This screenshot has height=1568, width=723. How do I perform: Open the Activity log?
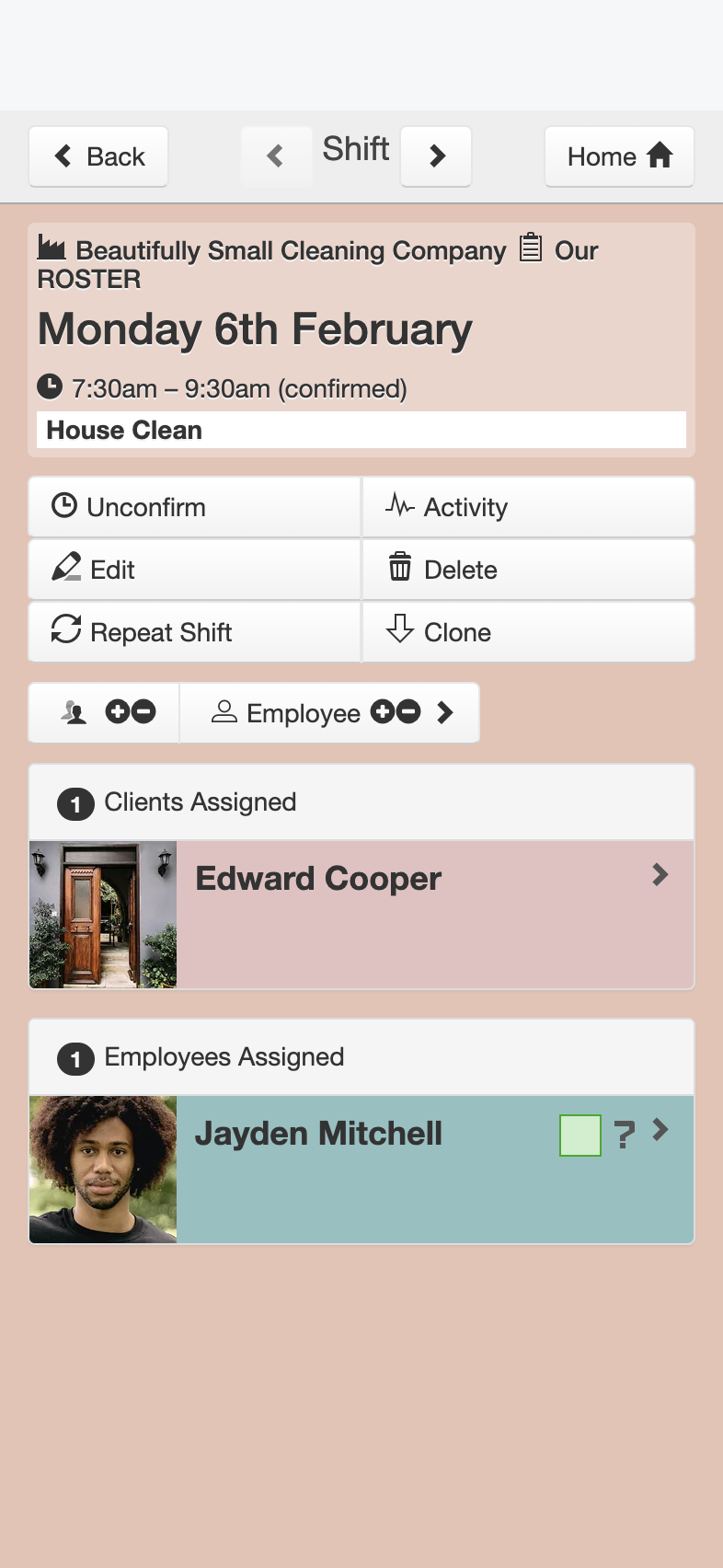(529, 507)
